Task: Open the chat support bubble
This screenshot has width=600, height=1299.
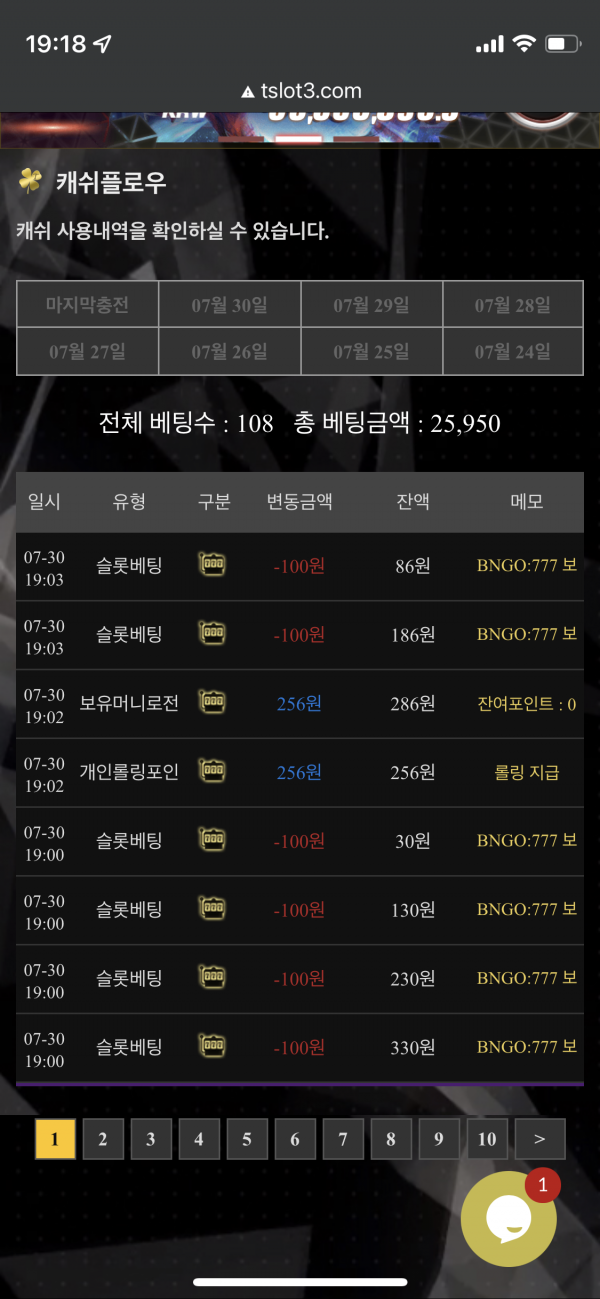Action: click(x=509, y=1219)
